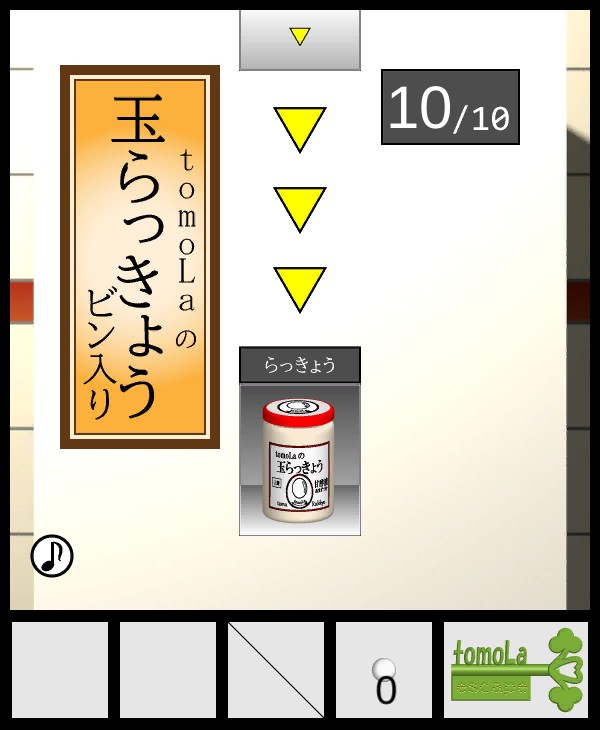The width and height of the screenshot is (600, 730).
Task: Toggle the music note sound icon
Action: pos(52,556)
